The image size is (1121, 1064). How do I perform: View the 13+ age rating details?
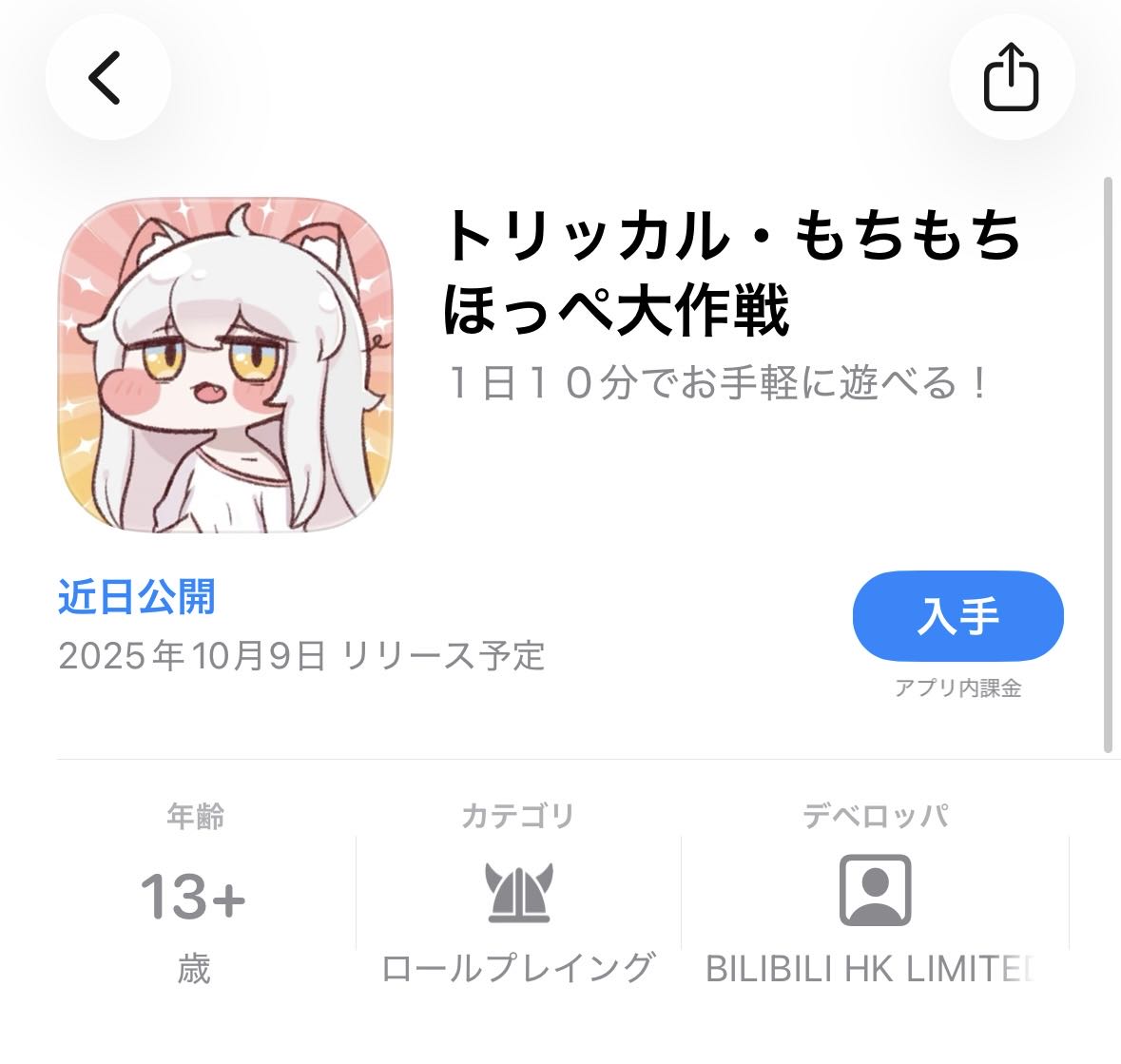coord(194,896)
